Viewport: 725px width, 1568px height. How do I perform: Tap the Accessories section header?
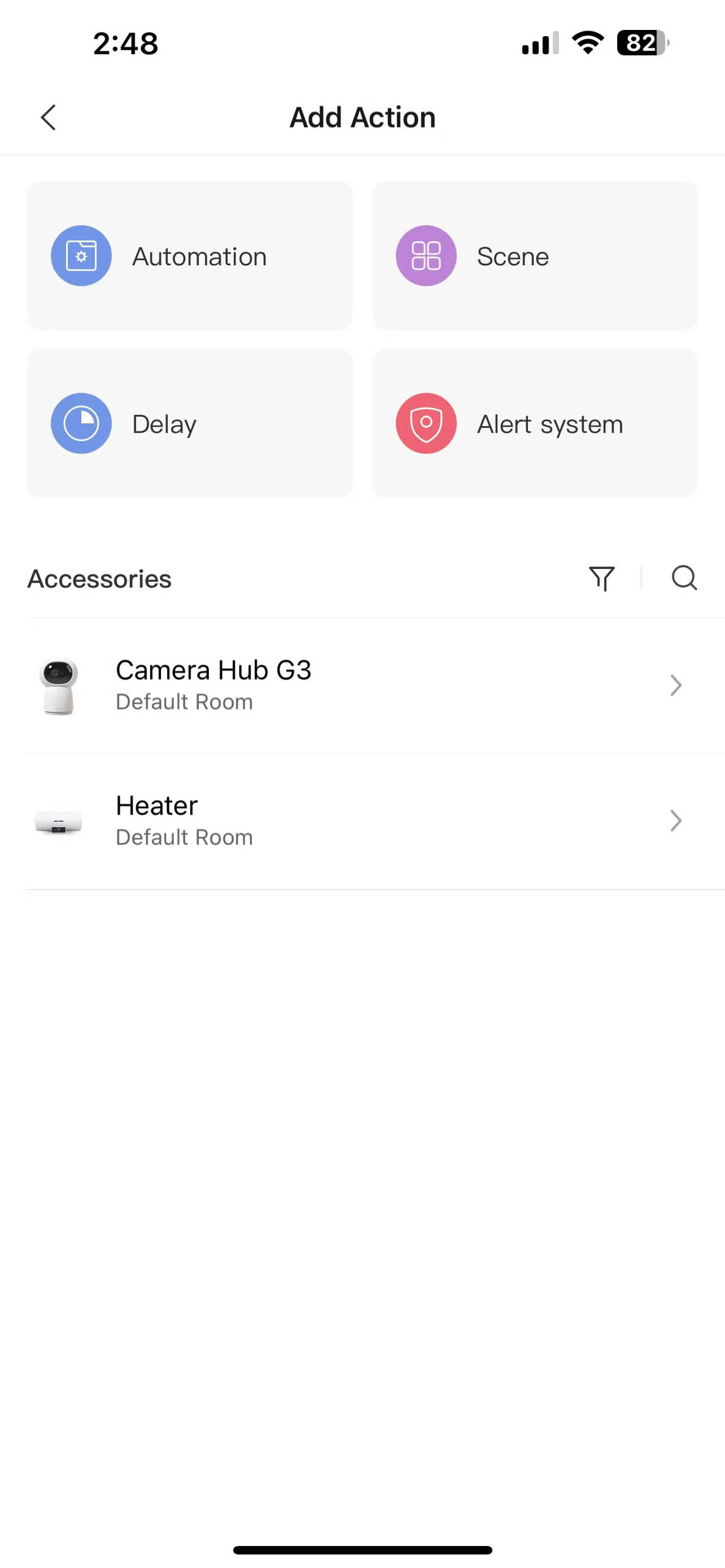99,578
